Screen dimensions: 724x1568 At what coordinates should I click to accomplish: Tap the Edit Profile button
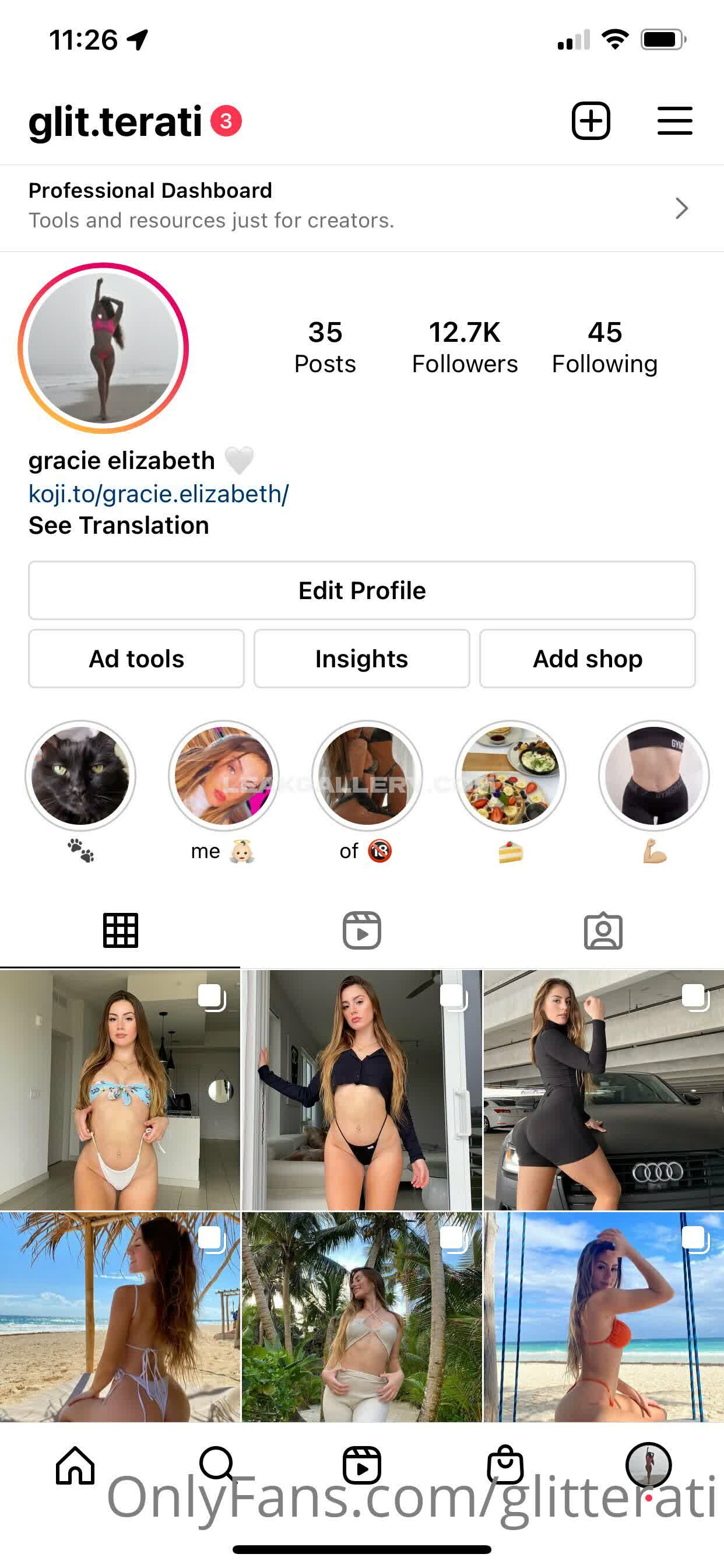pos(361,590)
